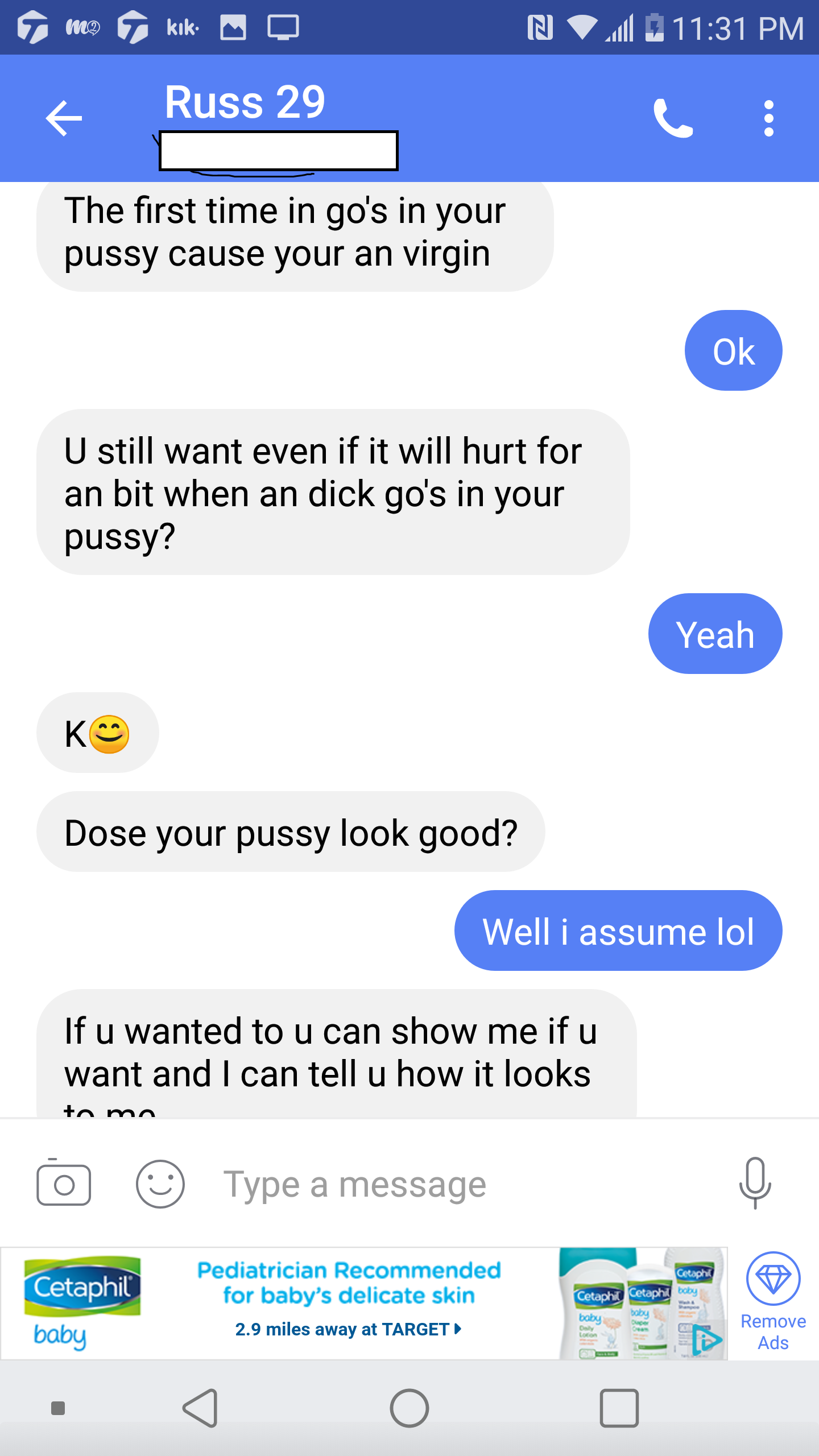Viewport: 819px width, 1456px height.
Task: Tap the microphone to record voice
Action: point(755,1183)
